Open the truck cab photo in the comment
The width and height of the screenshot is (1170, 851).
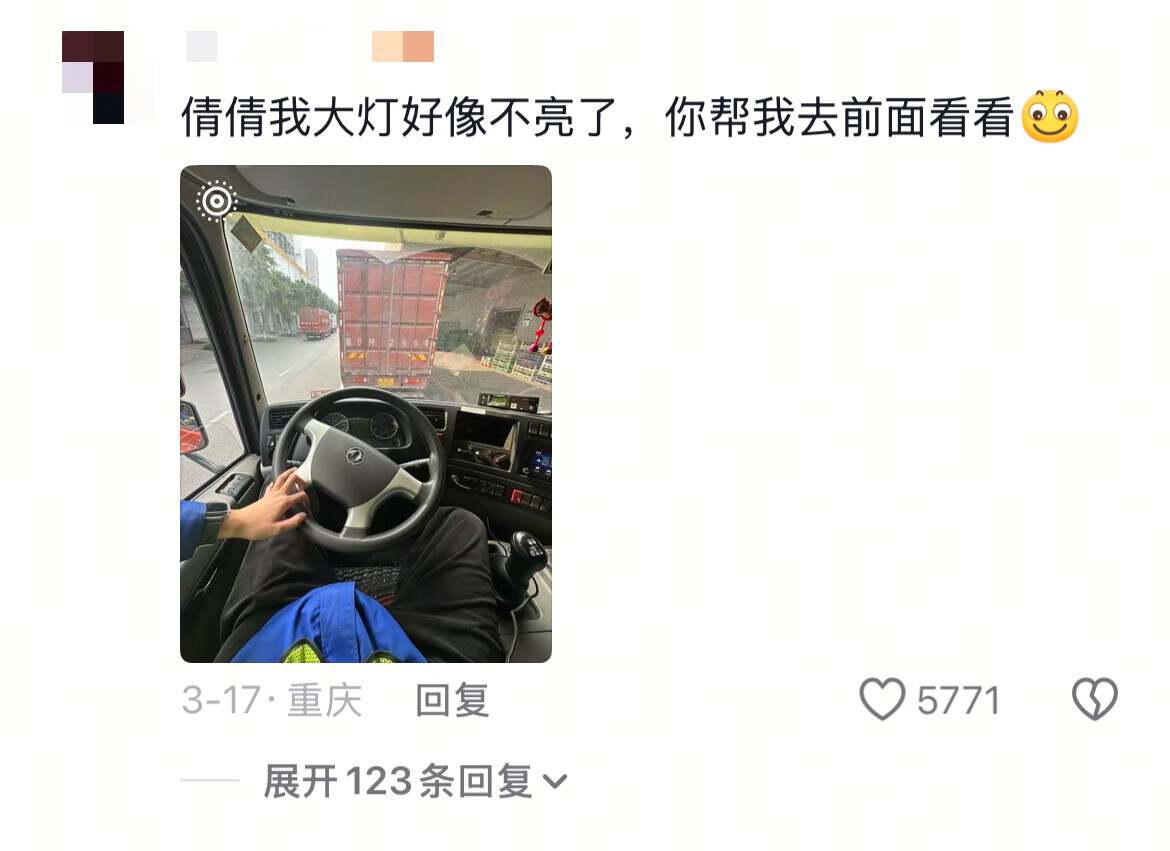coord(365,413)
